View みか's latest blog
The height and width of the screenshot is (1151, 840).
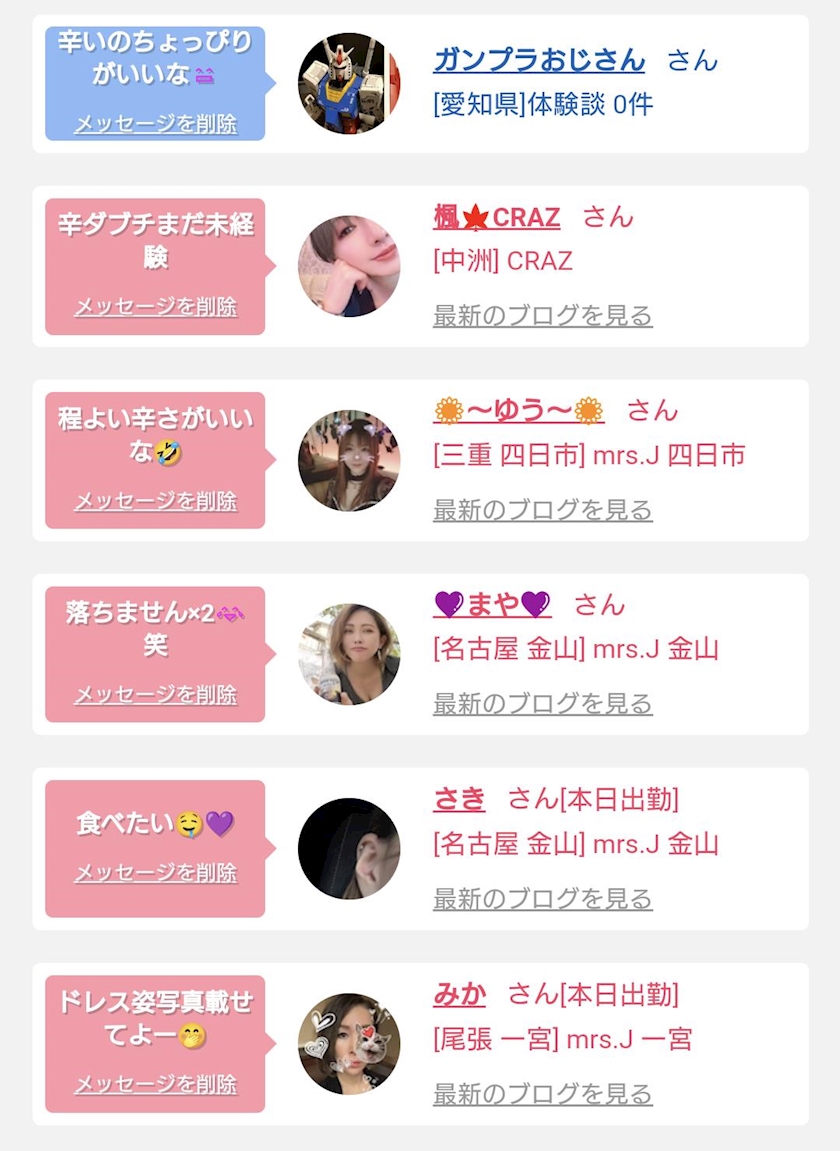tap(542, 1094)
